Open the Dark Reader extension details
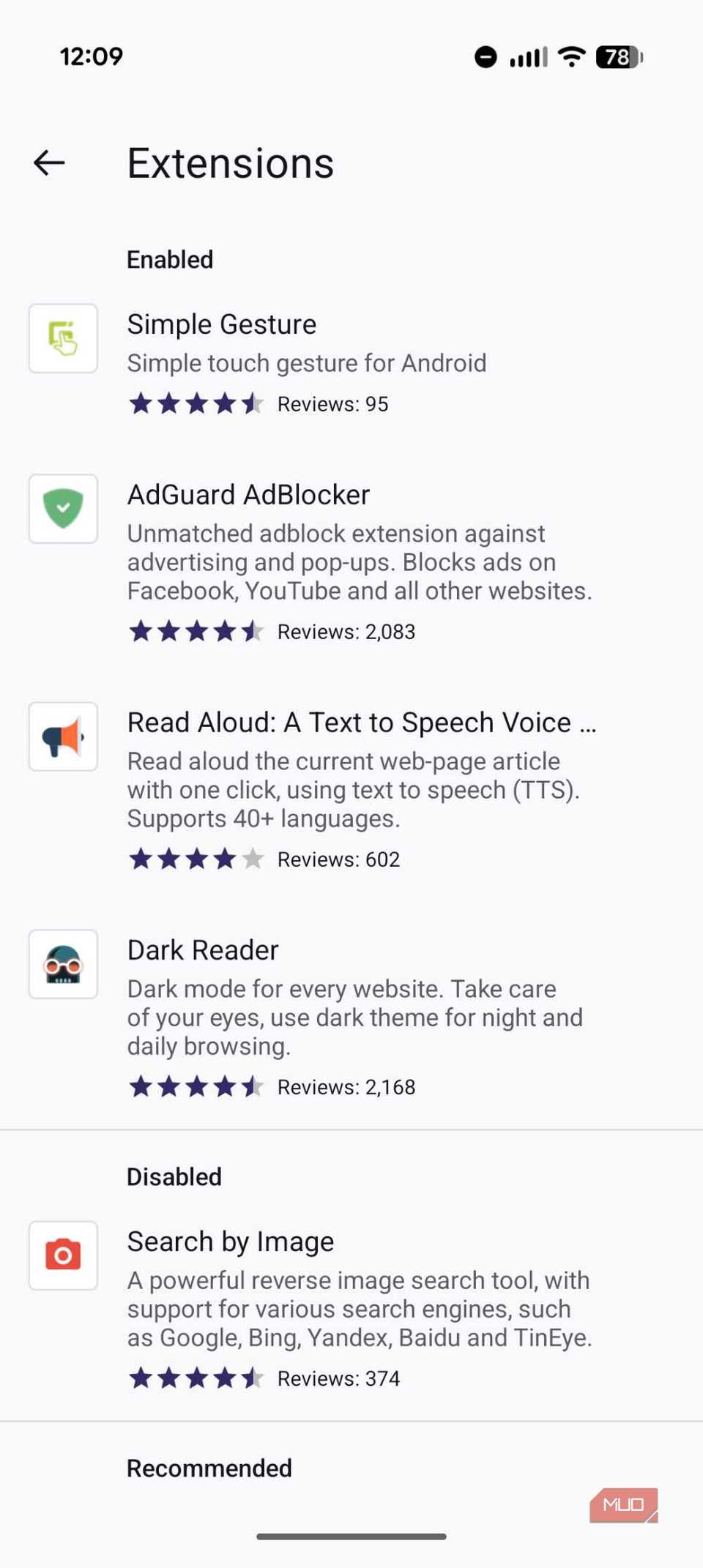 pos(202,949)
